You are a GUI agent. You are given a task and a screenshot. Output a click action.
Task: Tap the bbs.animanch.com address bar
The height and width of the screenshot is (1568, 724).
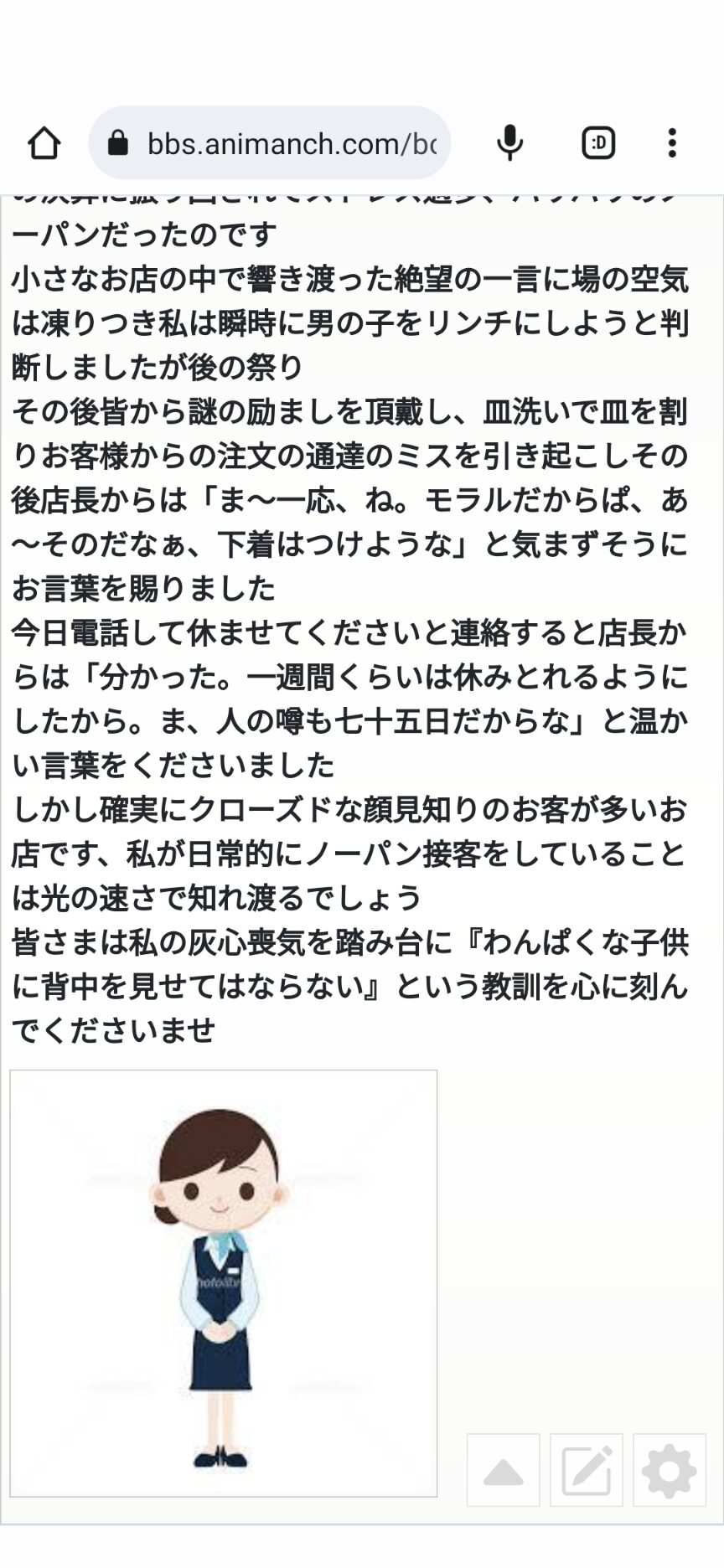(x=270, y=143)
